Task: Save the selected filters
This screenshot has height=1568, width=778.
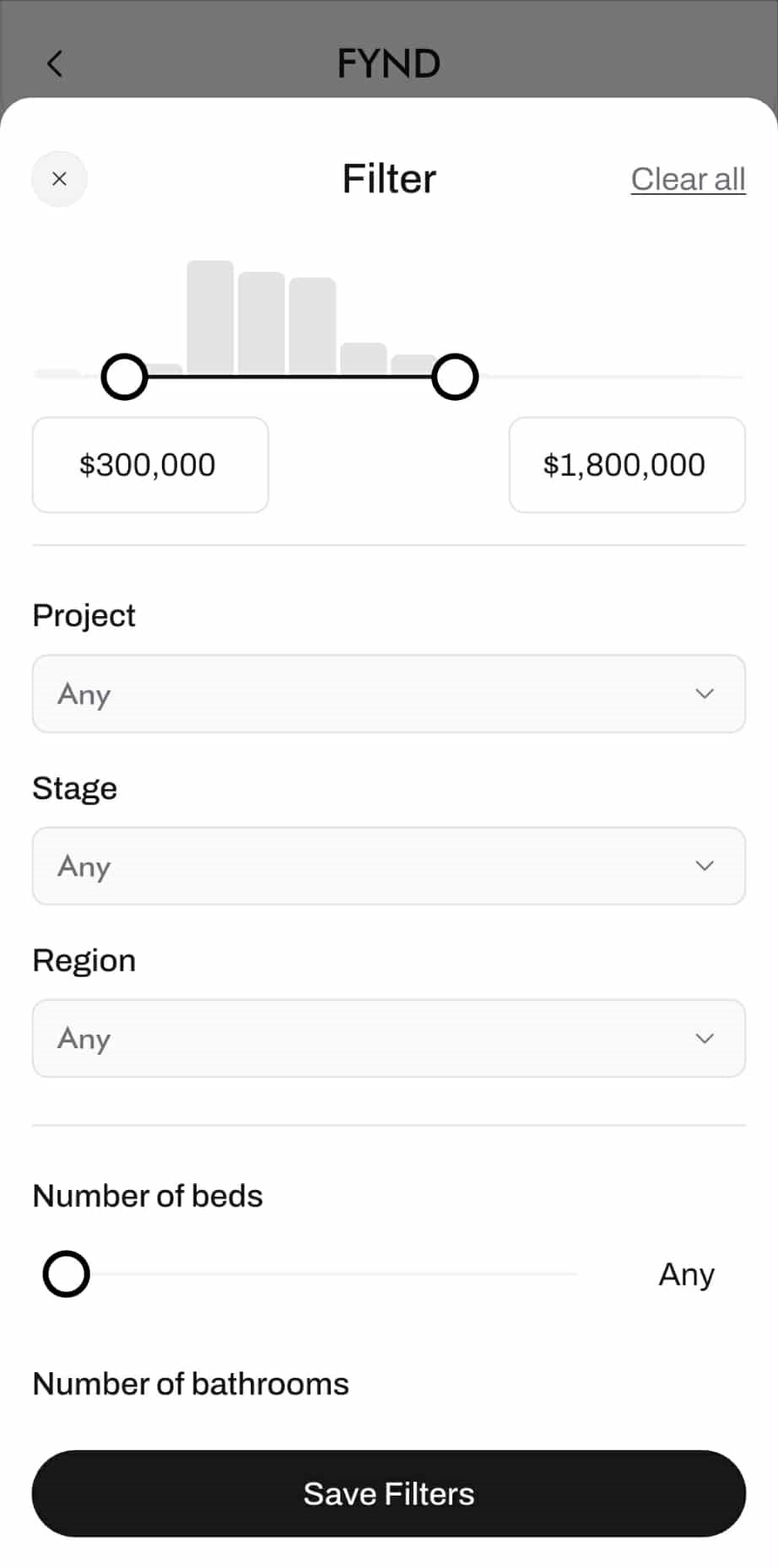Action: click(389, 1494)
